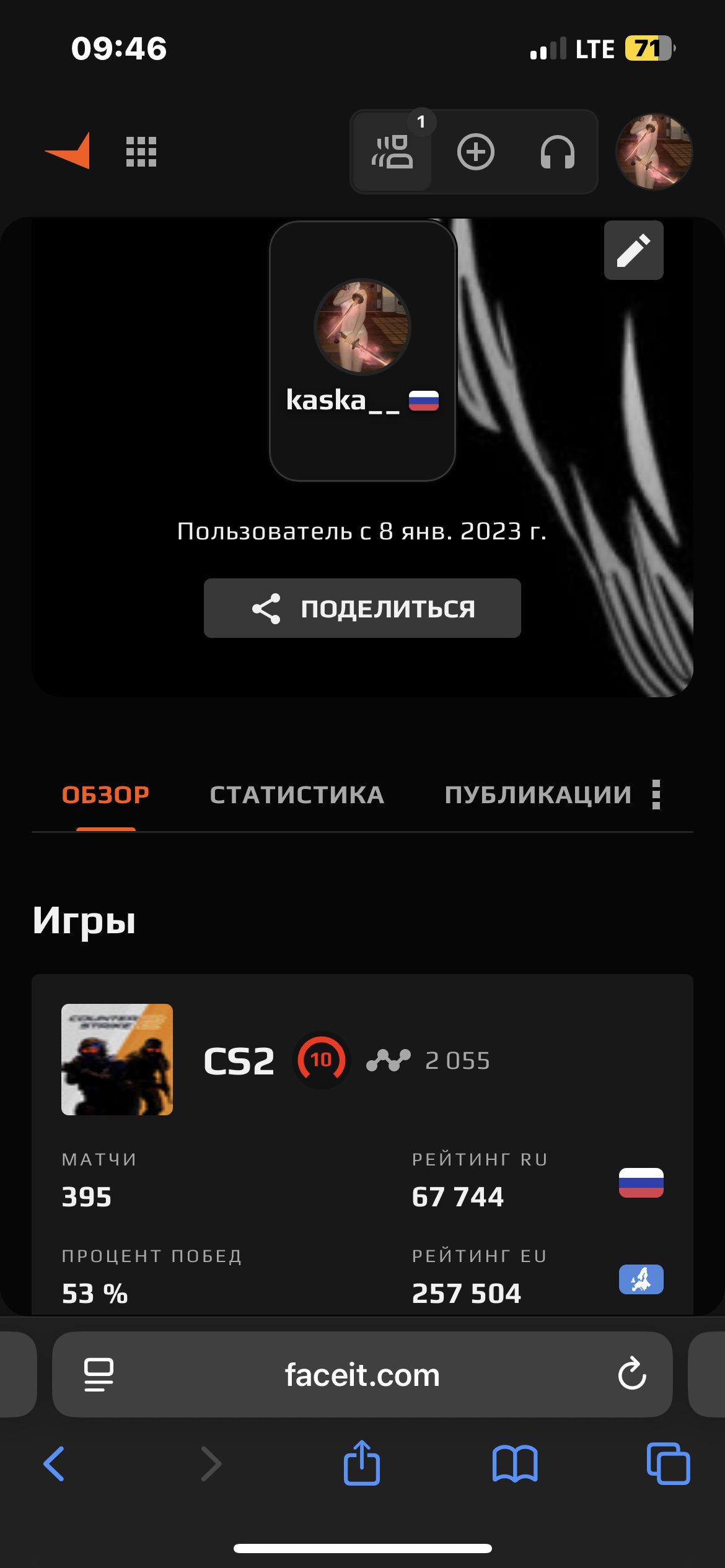725x1568 pixels.
Task: Edit the profile cover with pencil
Action: click(633, 250)
